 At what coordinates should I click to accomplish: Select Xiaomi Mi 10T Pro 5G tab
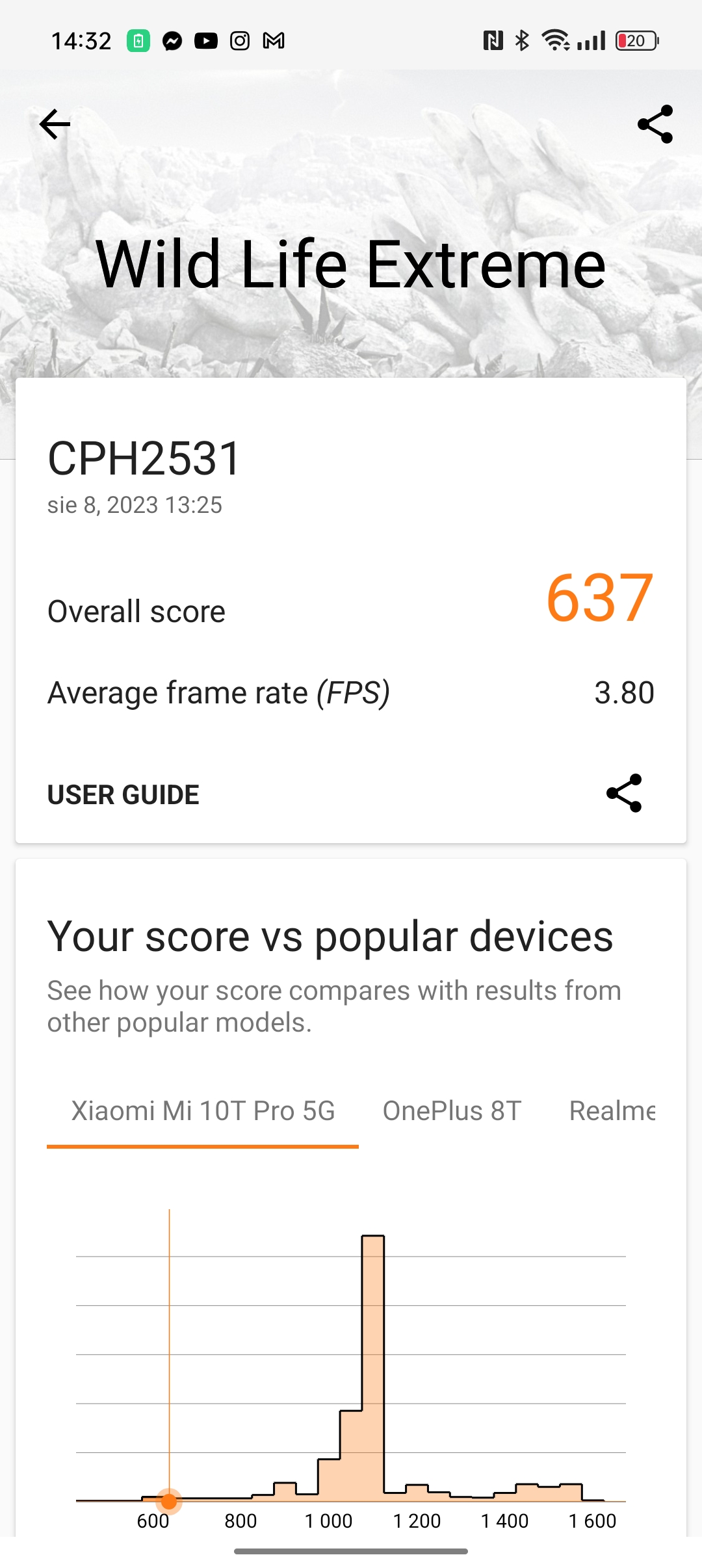click(x=203, y=1111)
